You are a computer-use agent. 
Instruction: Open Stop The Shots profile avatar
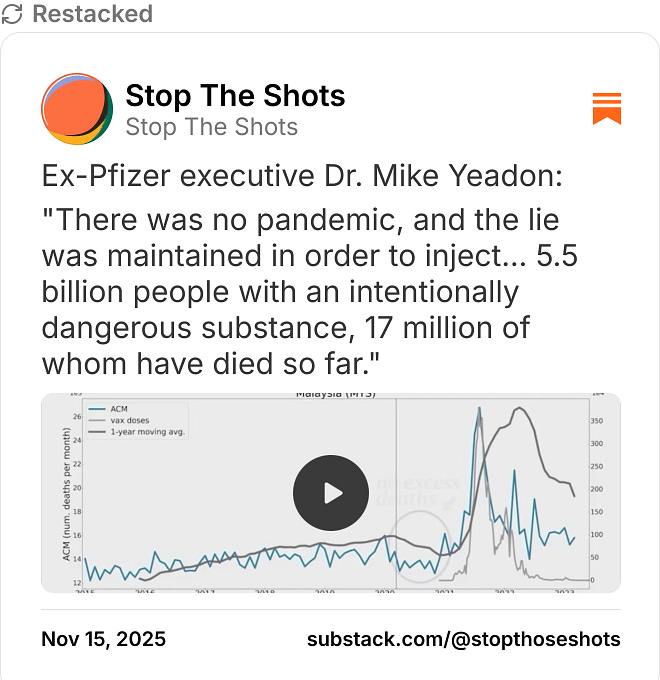click(x=77, y=109)
